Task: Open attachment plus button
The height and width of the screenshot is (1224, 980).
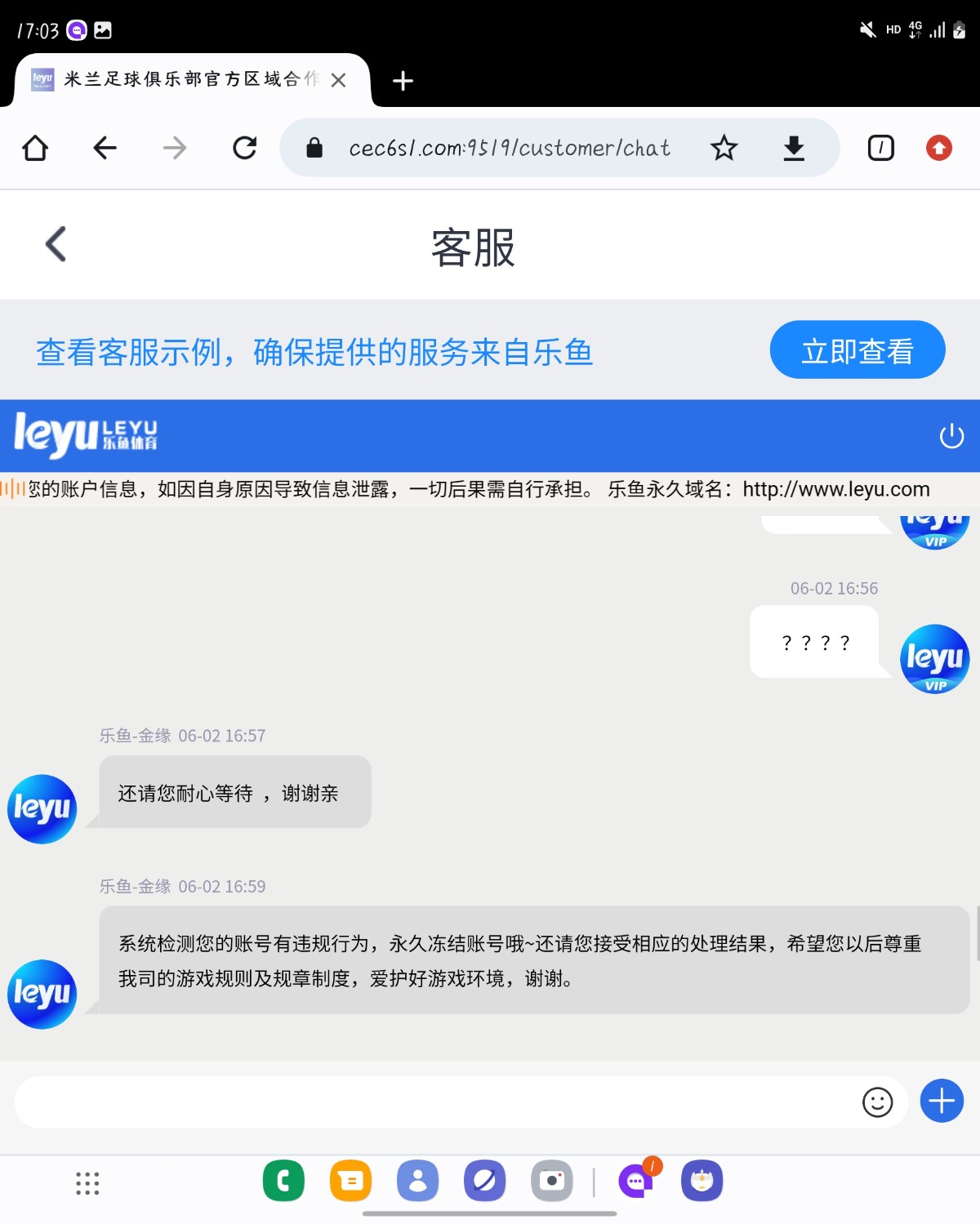Action: [x=942, y=1102]
